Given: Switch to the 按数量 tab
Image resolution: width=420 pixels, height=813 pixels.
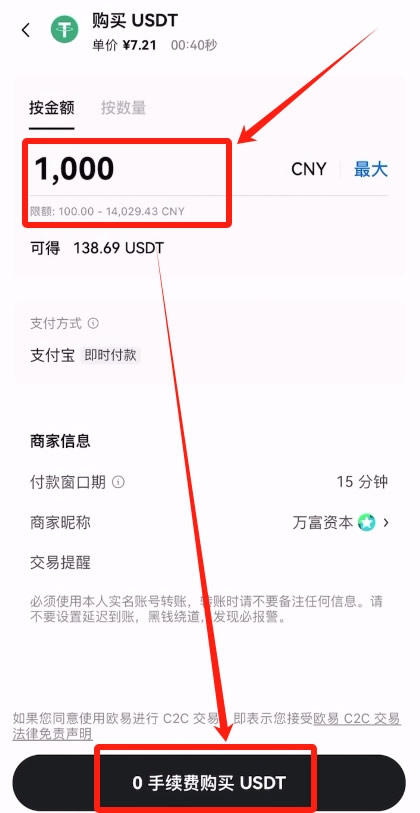Looking at the screenshot, I should (123, 108).
